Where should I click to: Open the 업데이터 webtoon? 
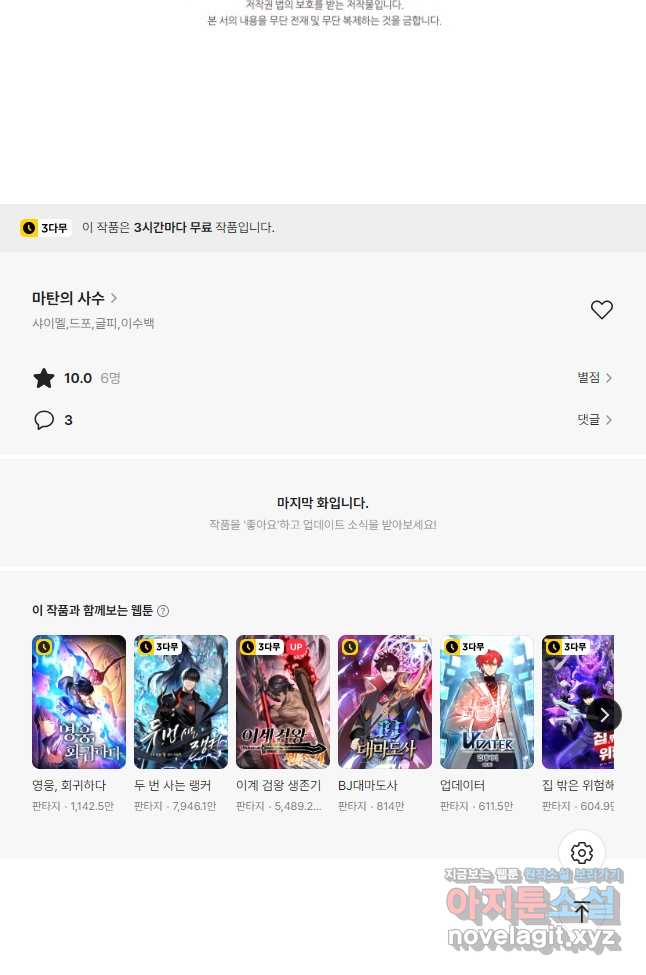click(487, 702)
